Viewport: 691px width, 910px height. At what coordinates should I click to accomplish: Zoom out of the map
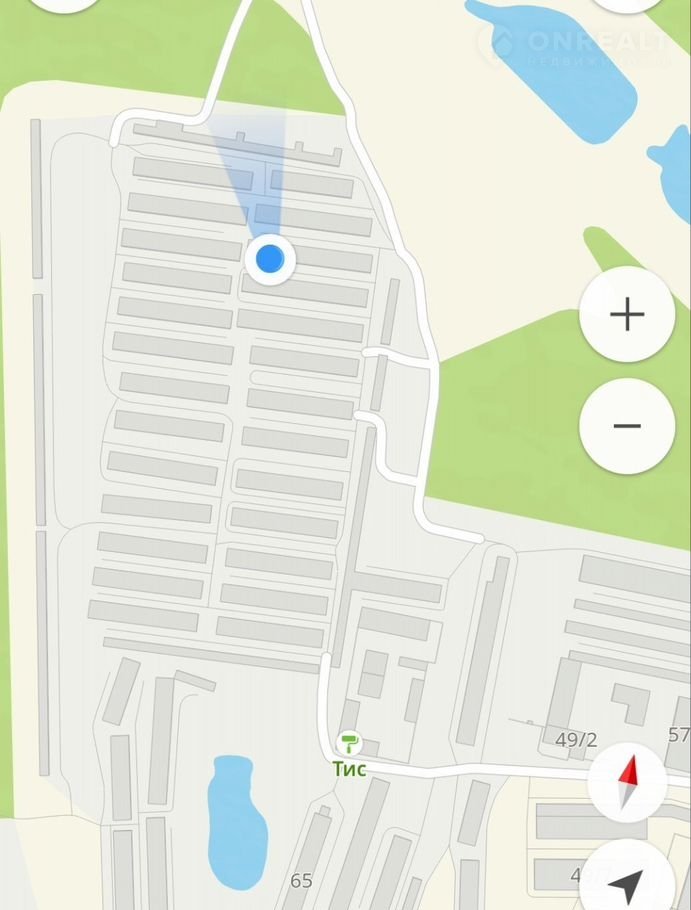point(627,426)
